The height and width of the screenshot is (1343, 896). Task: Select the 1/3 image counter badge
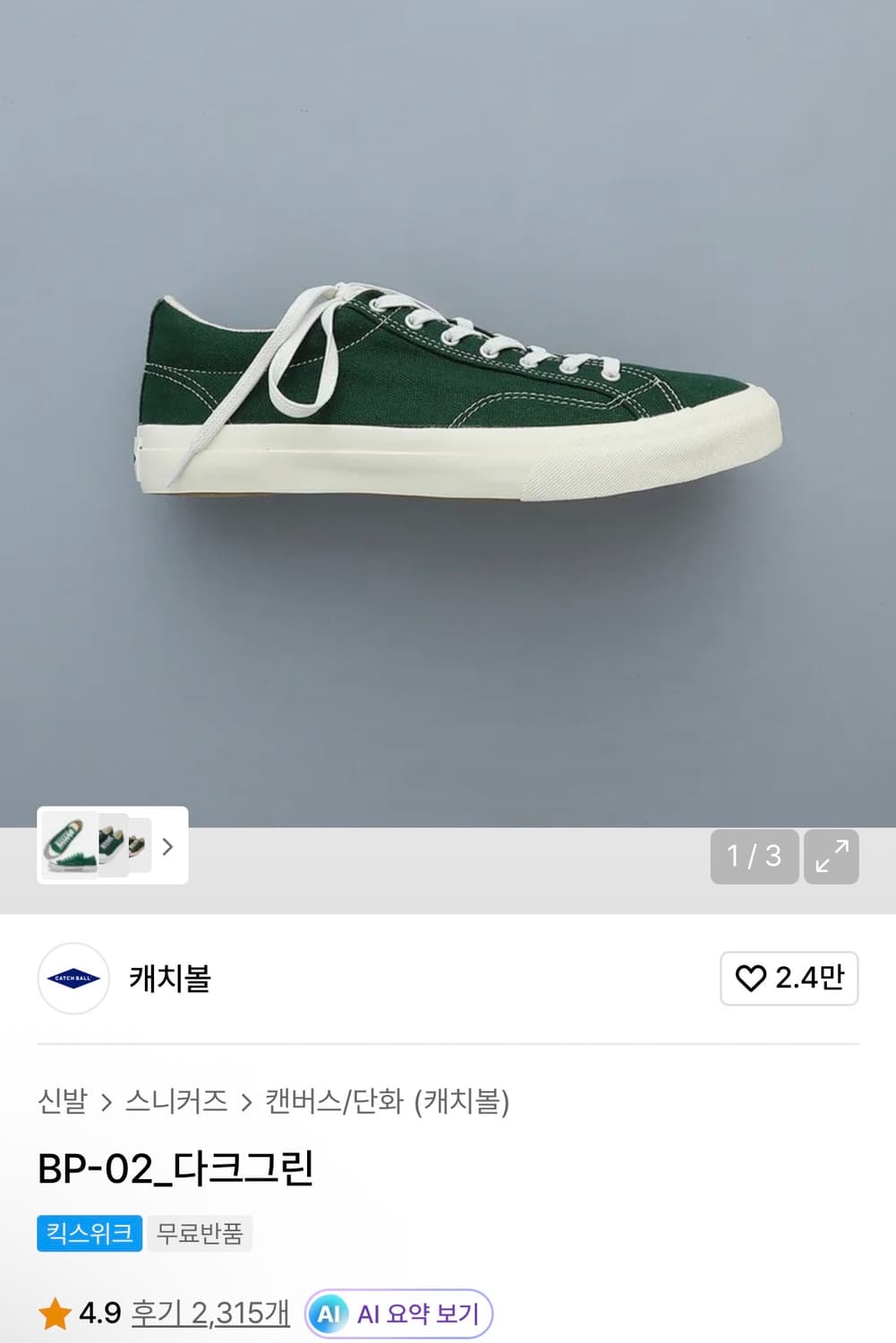click(755, 858)
